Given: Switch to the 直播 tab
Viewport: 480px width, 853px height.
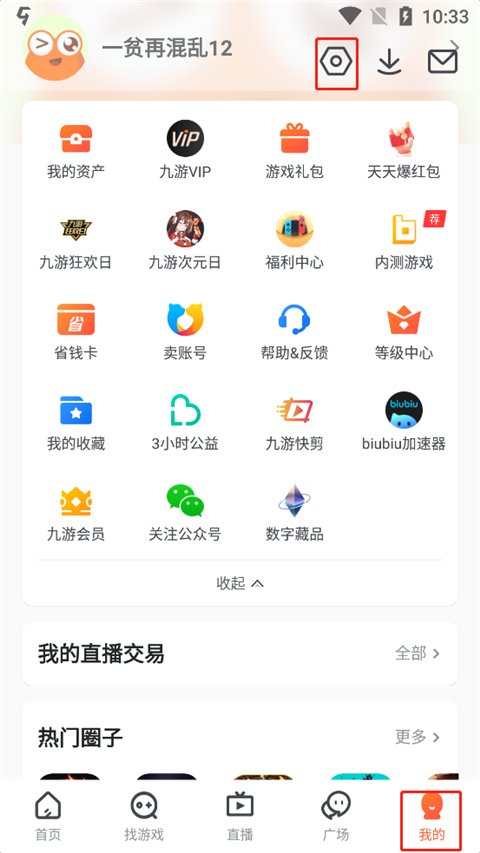Looking at the screenshot, I should [x=240, y=816].
